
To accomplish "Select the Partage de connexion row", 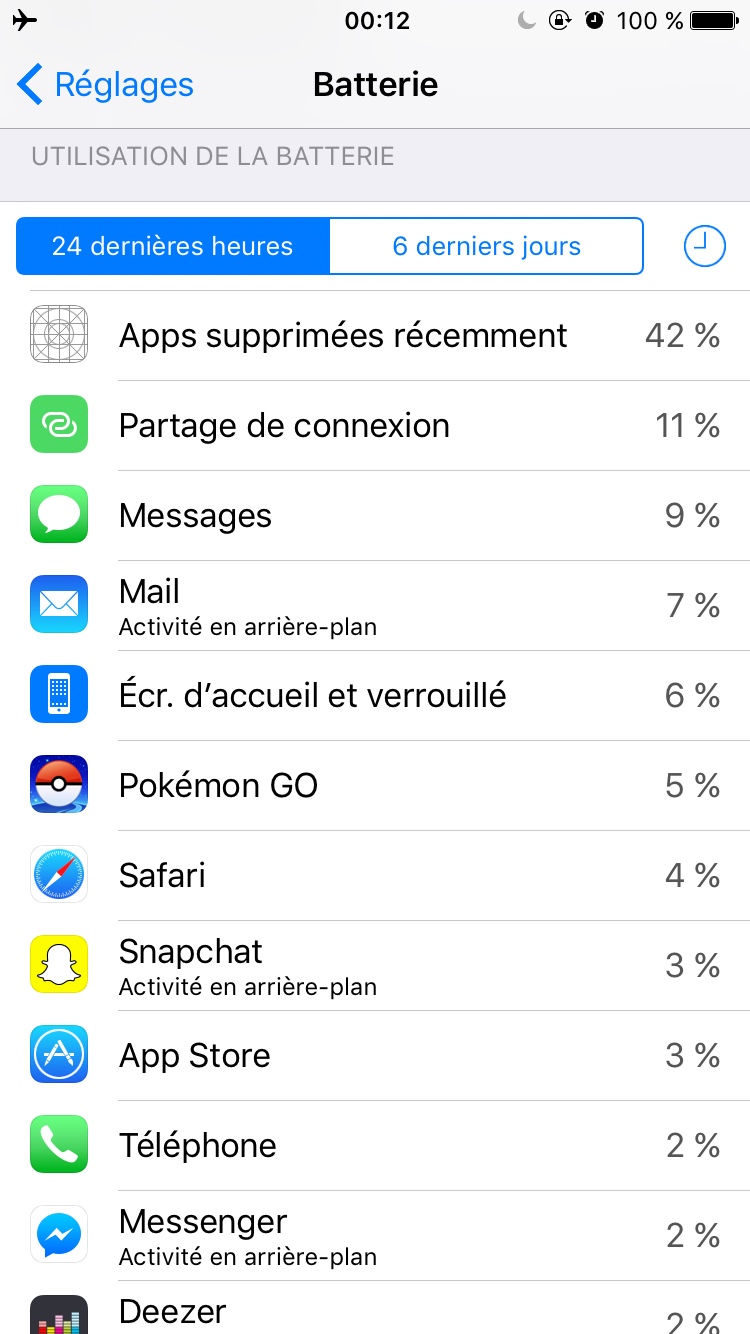I will click(x=375, y=425).
